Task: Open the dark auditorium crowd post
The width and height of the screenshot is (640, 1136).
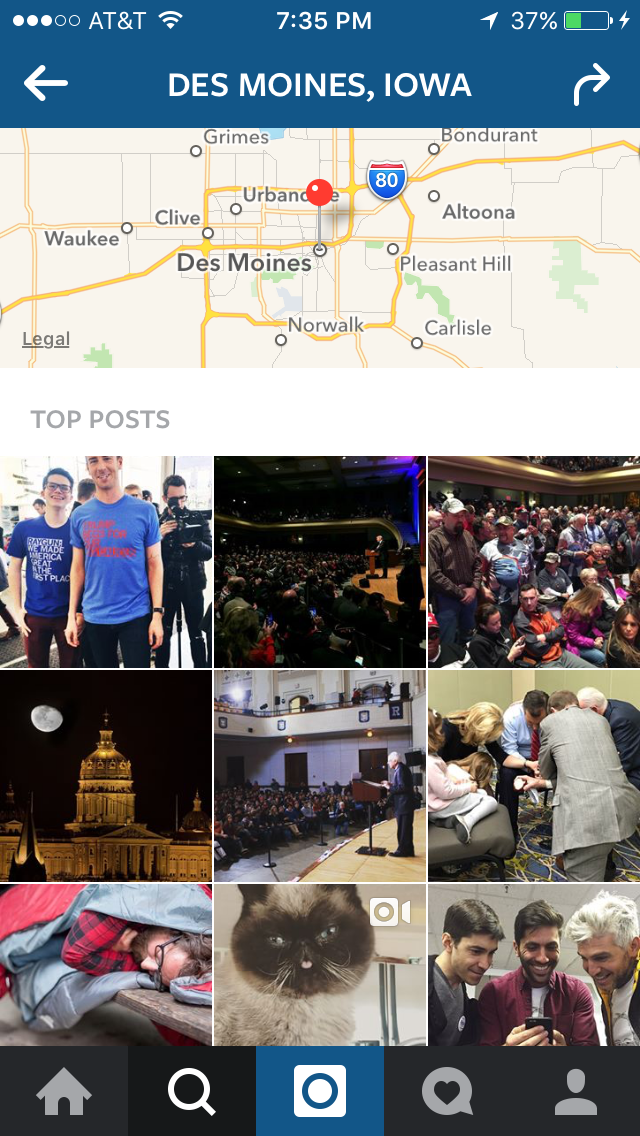Action: [320, 562]
